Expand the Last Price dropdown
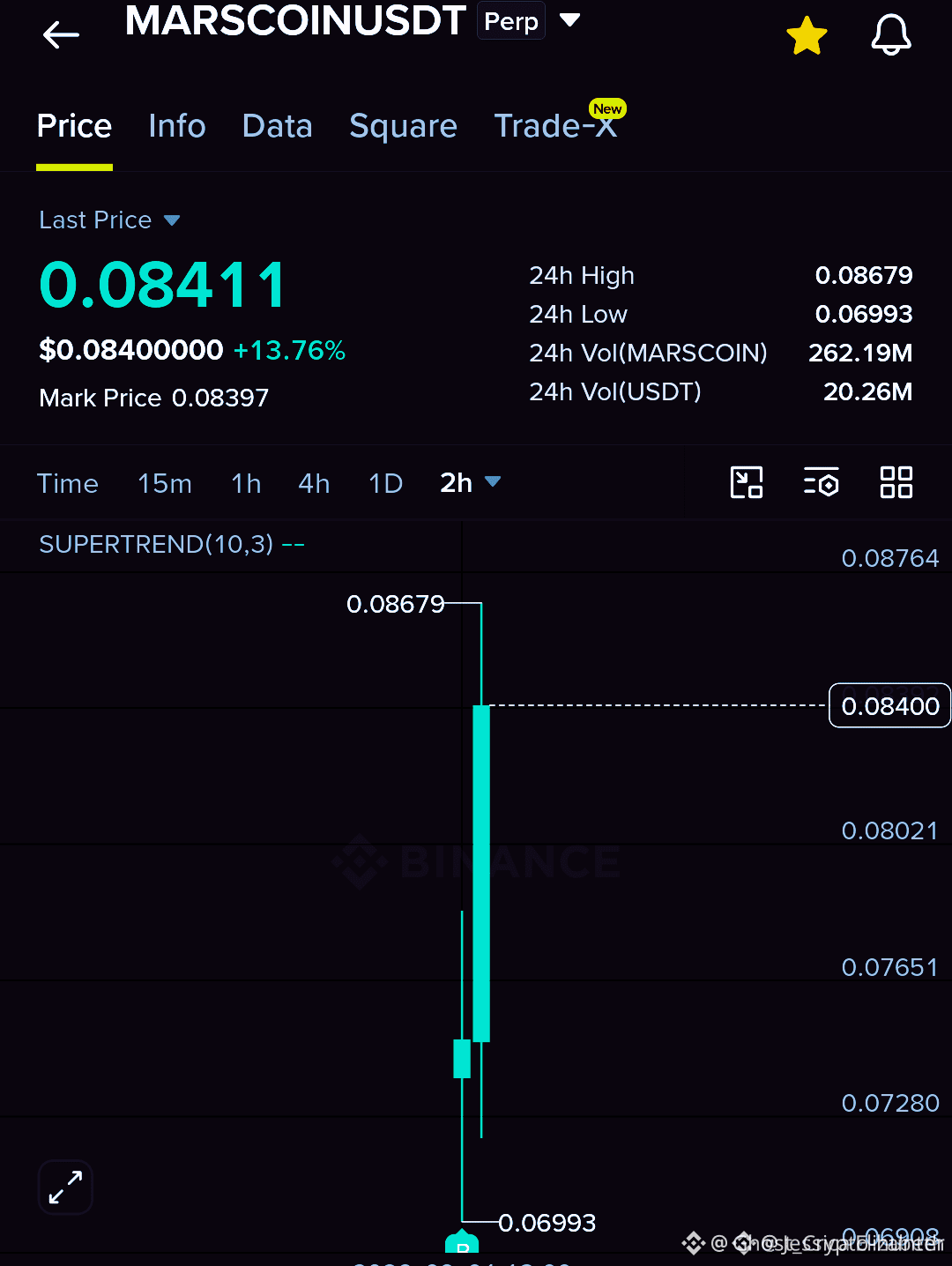The height and width of the screenshot is (1266, 952). tap(110, 220)
